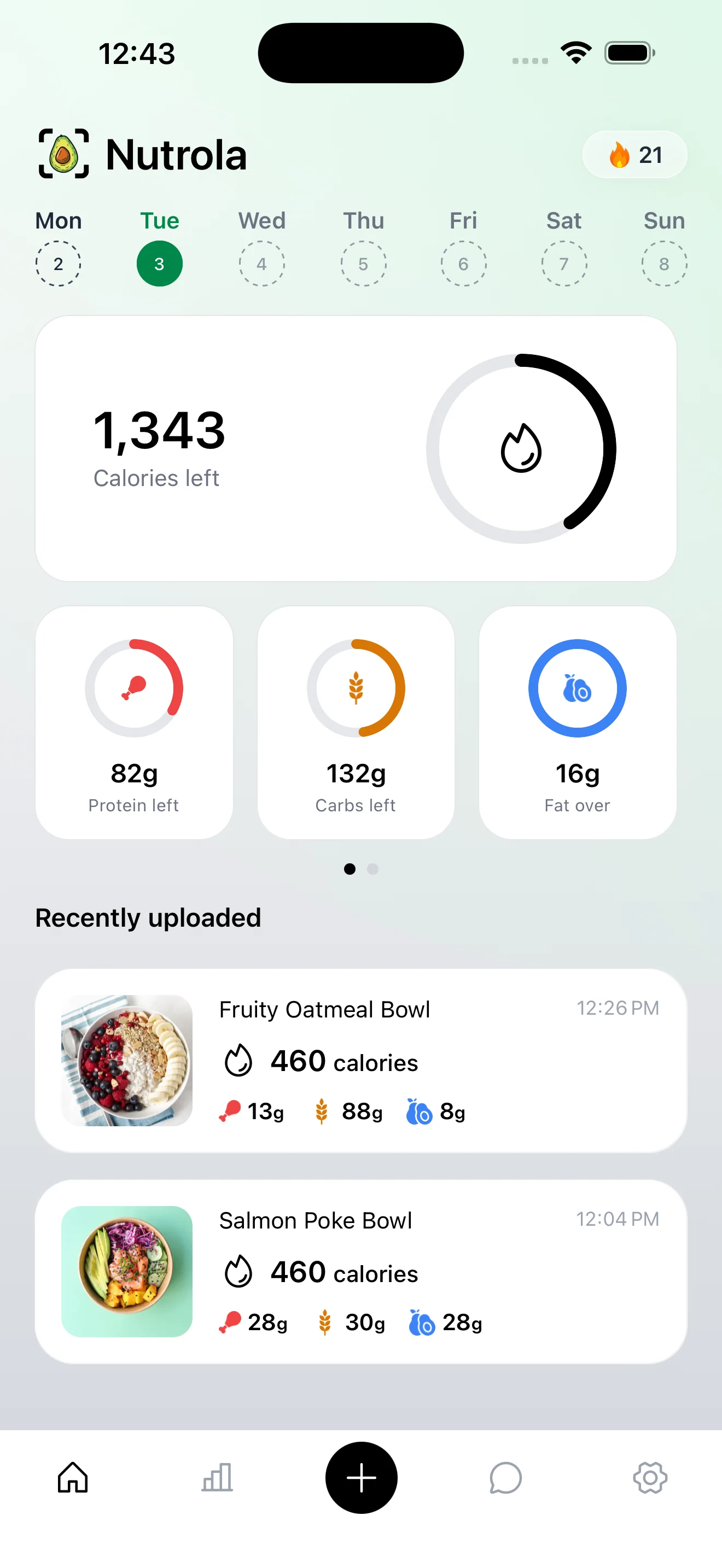Open the Fat over card

coord(577,722)
